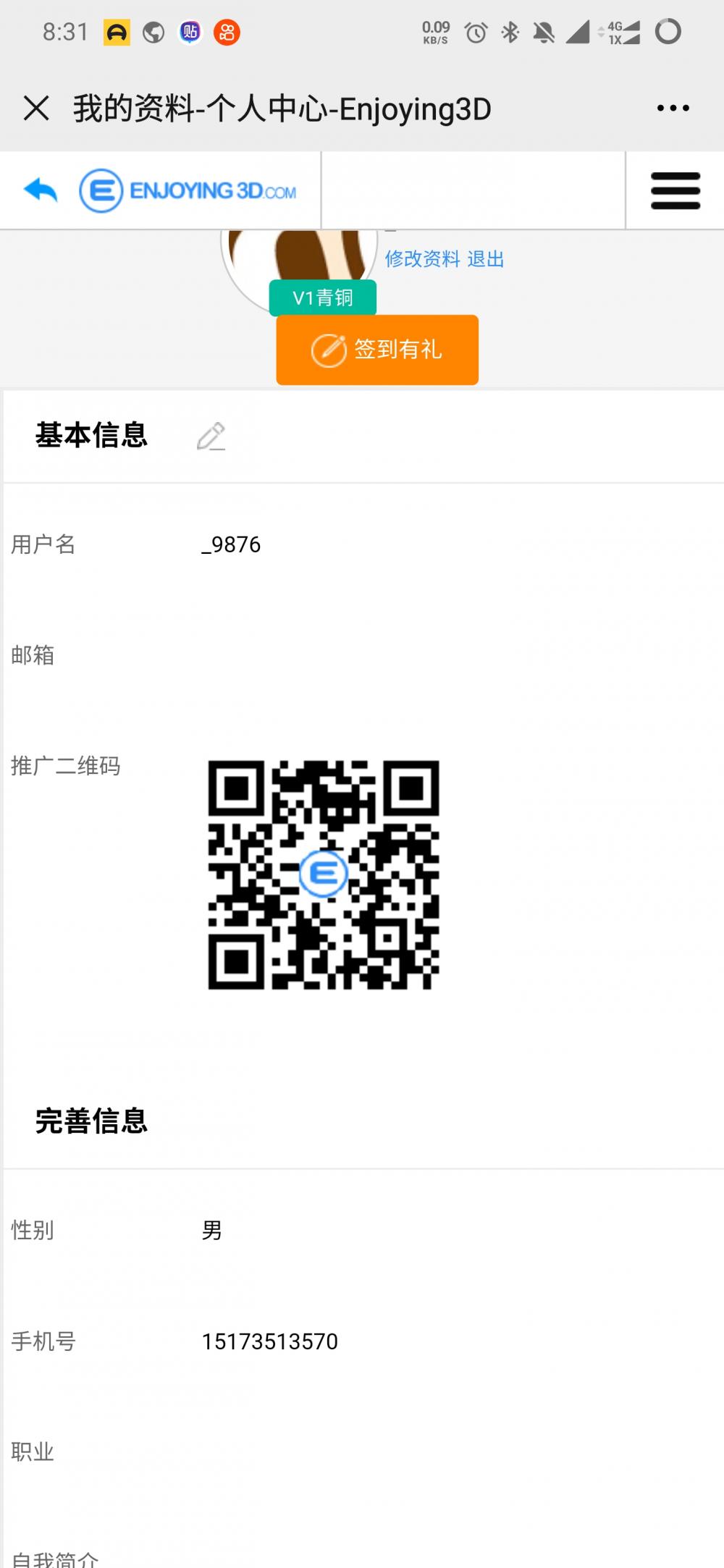Screen dimensions: 724x1568
Task: Tap the 修改资料 link
Action: [x=422, y=259]
